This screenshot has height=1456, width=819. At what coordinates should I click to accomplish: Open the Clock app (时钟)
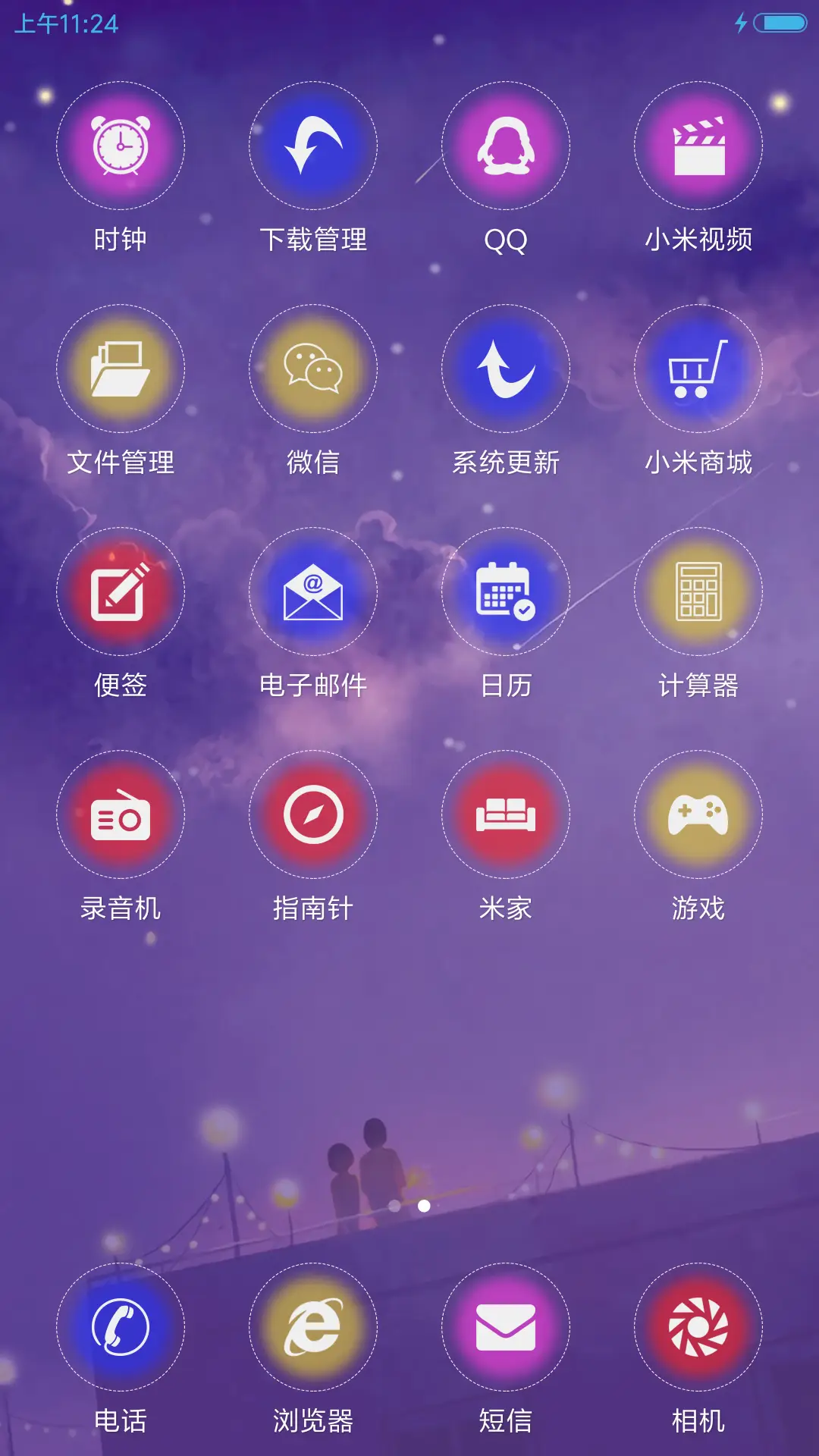pyautogui.click(x=120, y=146)
